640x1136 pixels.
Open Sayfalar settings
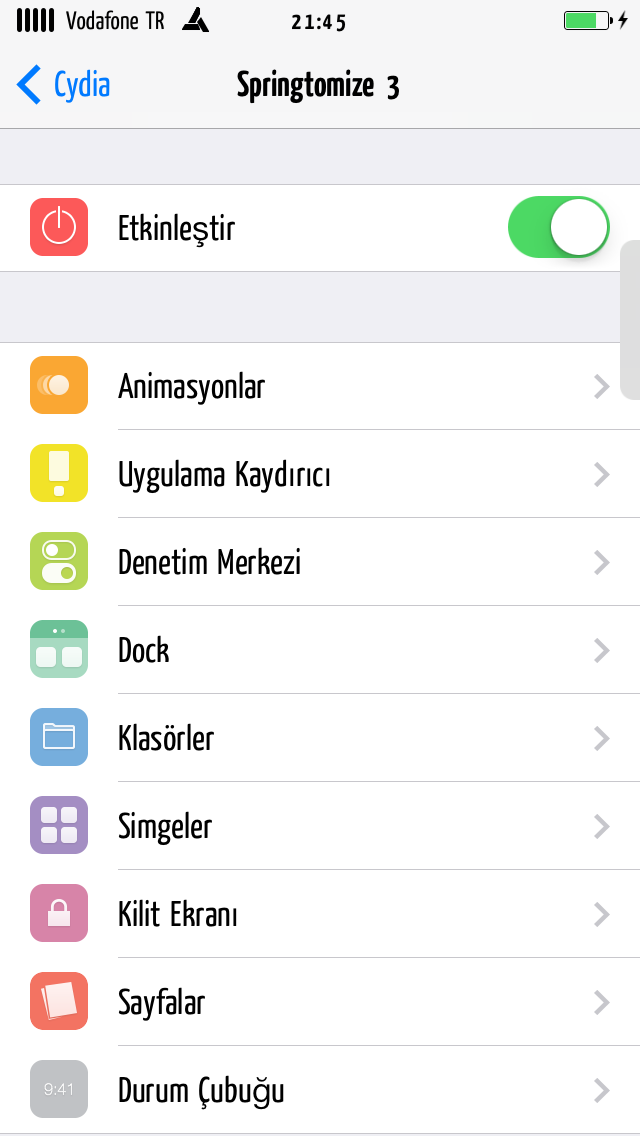tap(320, 1001)
